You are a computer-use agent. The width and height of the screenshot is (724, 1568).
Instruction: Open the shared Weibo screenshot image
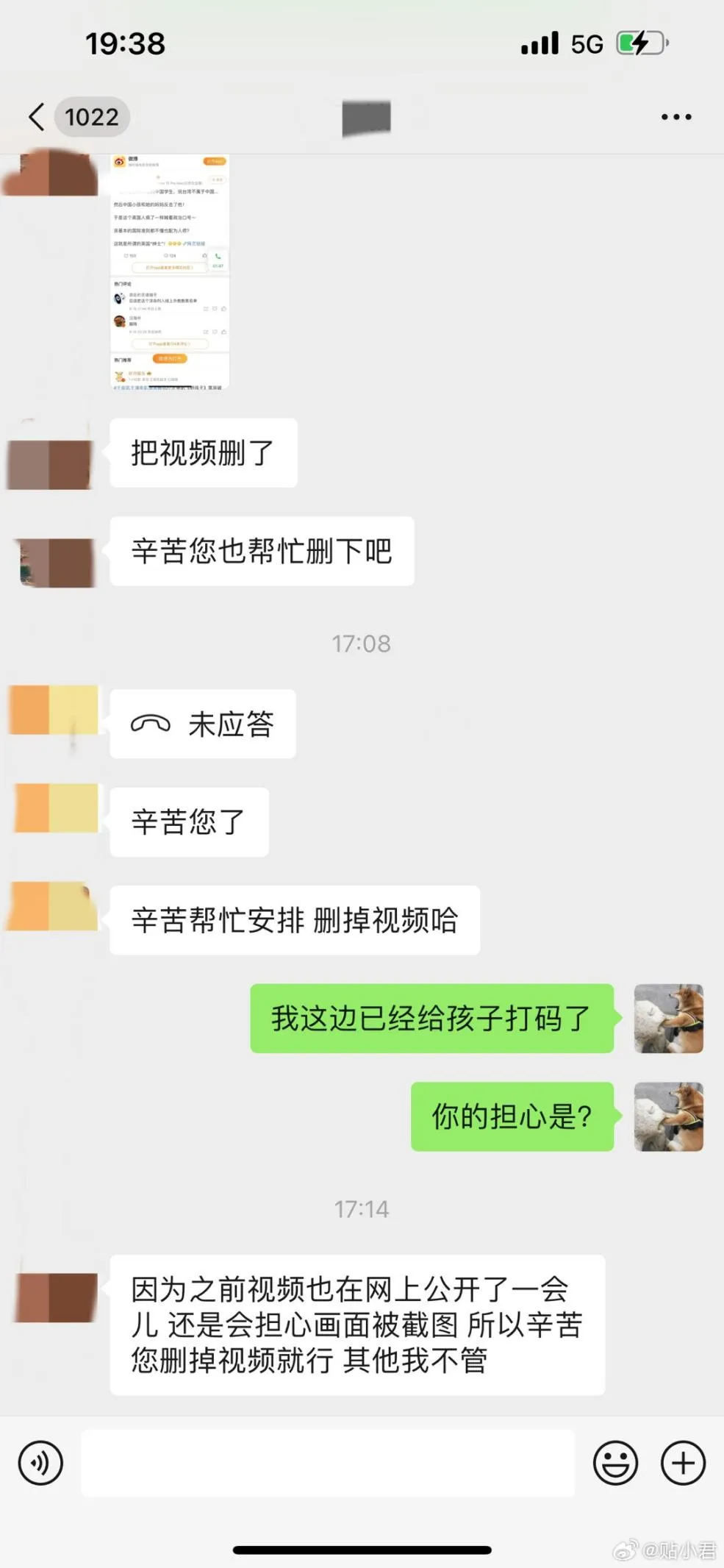coord(170,271)
